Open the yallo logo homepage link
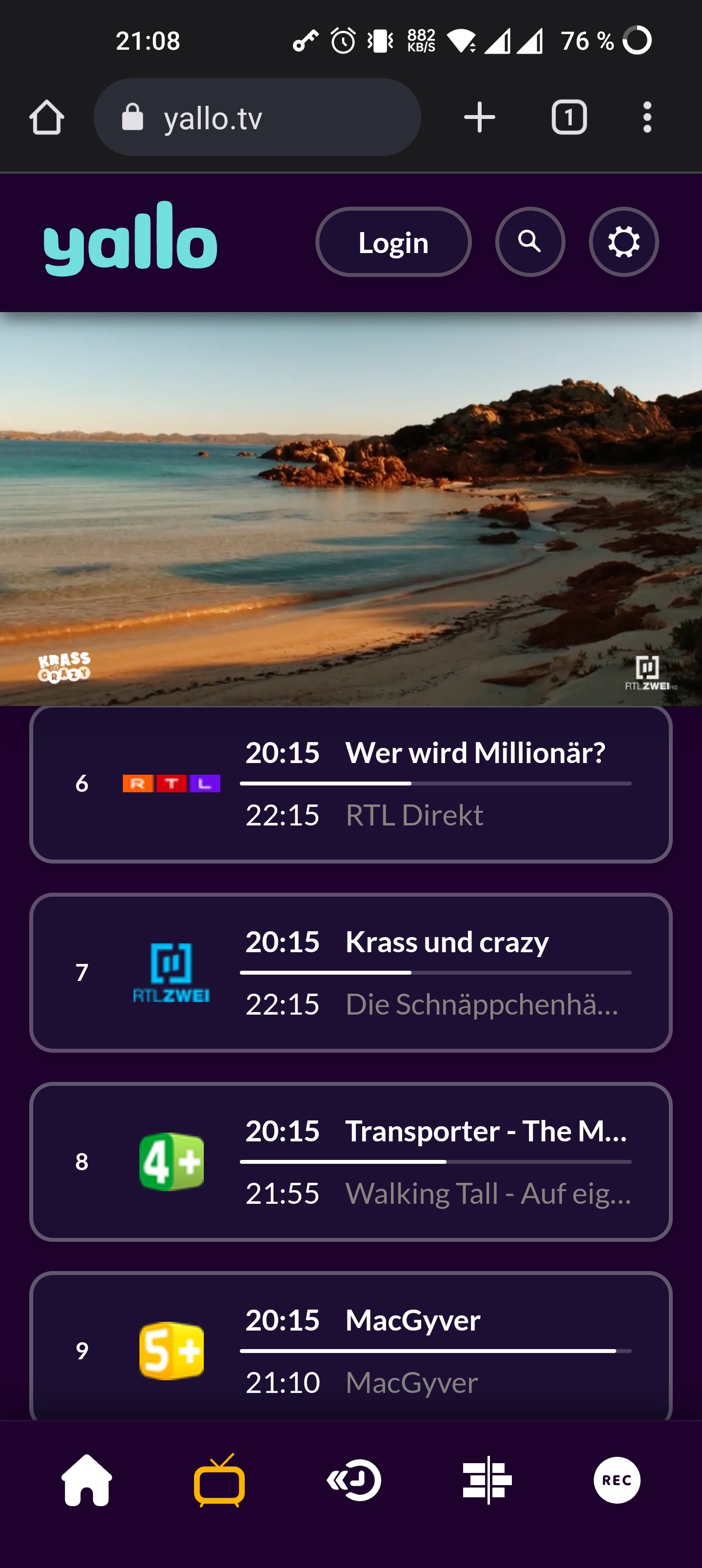702x1568 pixels. (130, 238)
